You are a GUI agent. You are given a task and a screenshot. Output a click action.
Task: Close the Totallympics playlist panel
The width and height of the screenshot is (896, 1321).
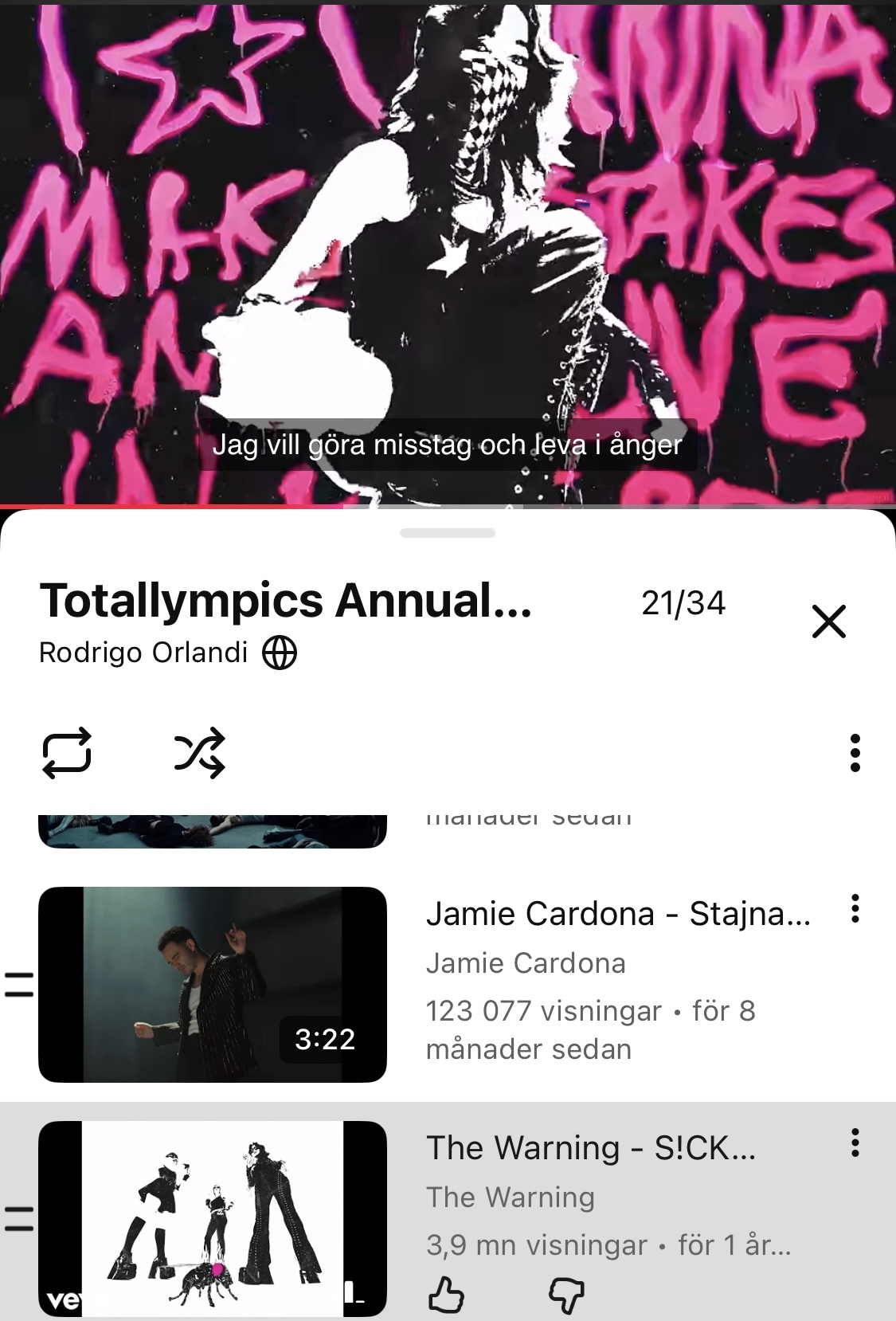(828, 621)
